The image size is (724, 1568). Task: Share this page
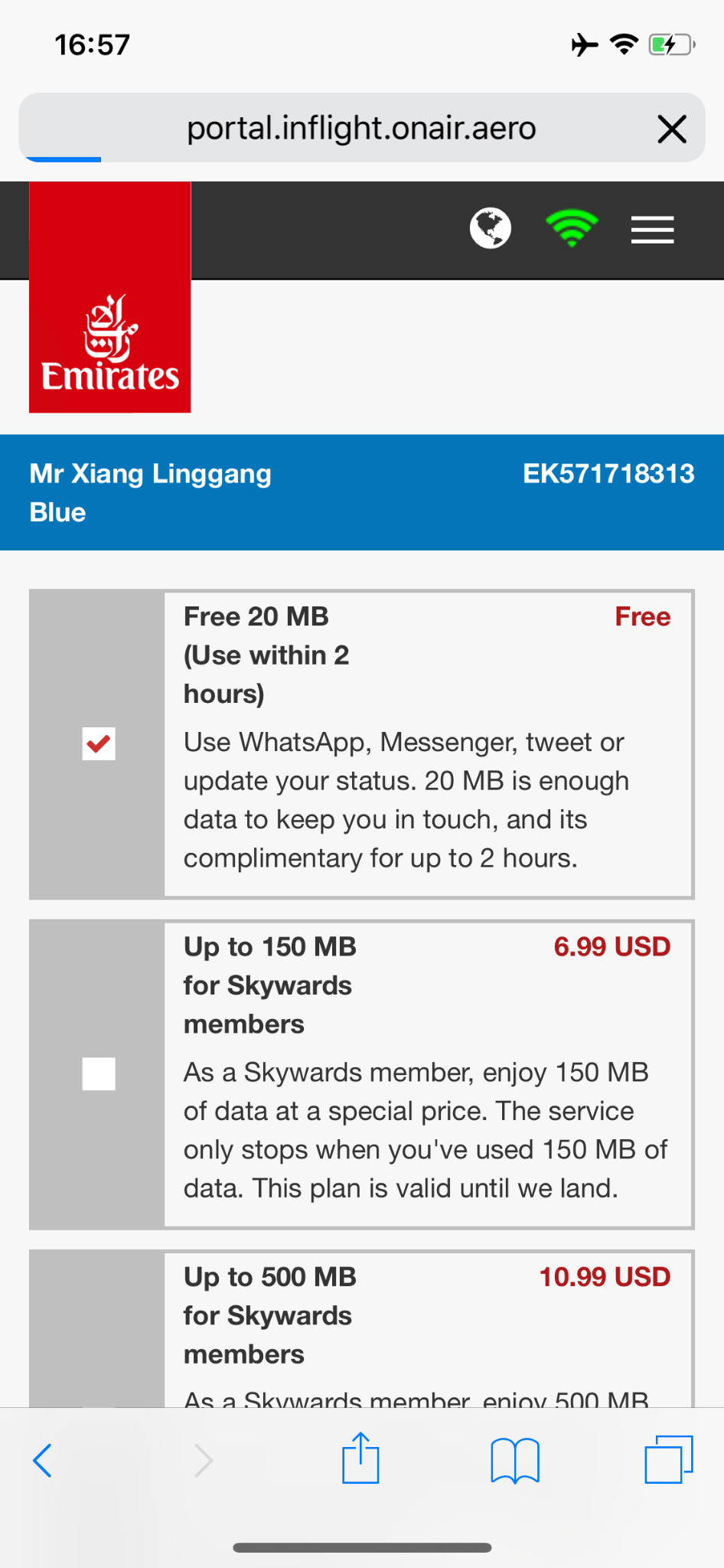pos(360,1459)
